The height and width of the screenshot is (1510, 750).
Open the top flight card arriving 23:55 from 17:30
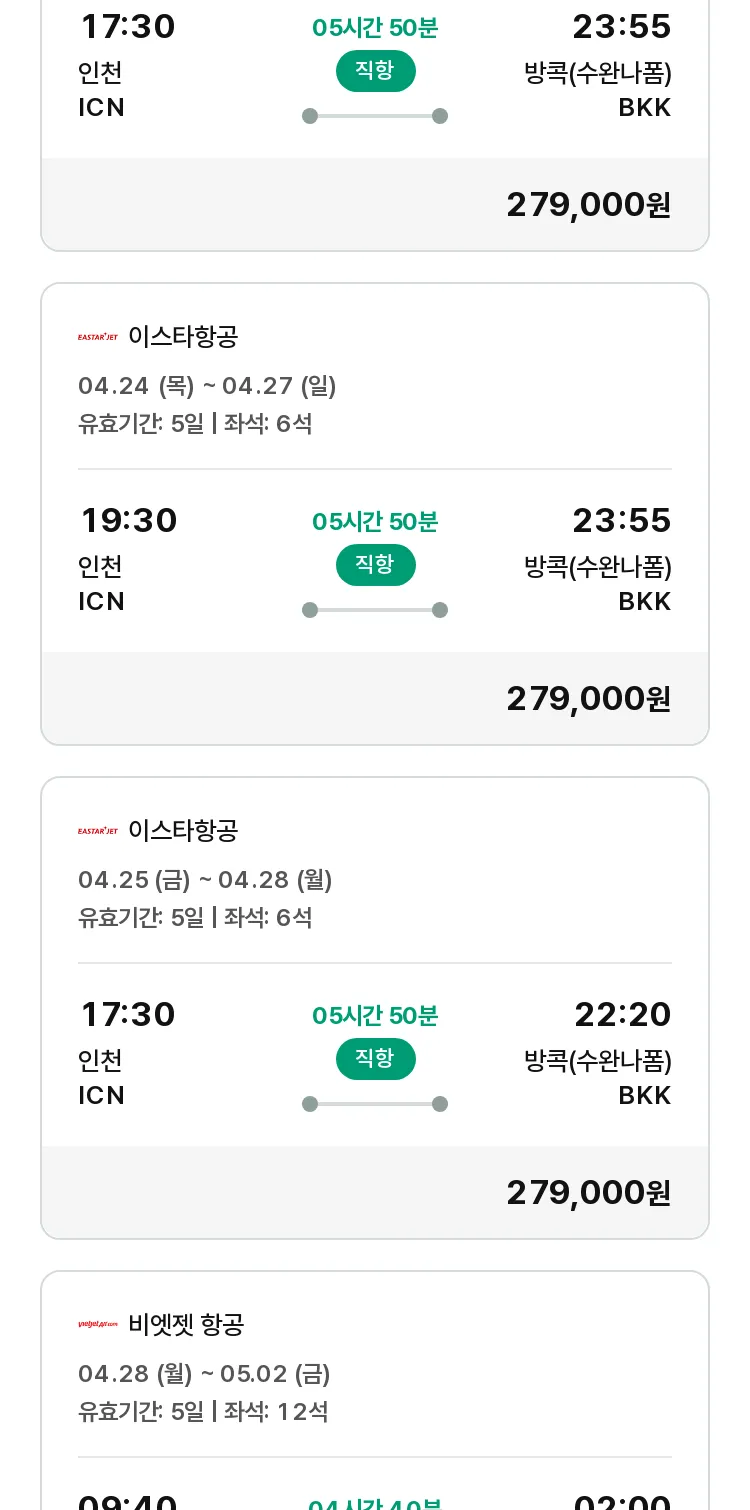(x=375, y=125)
